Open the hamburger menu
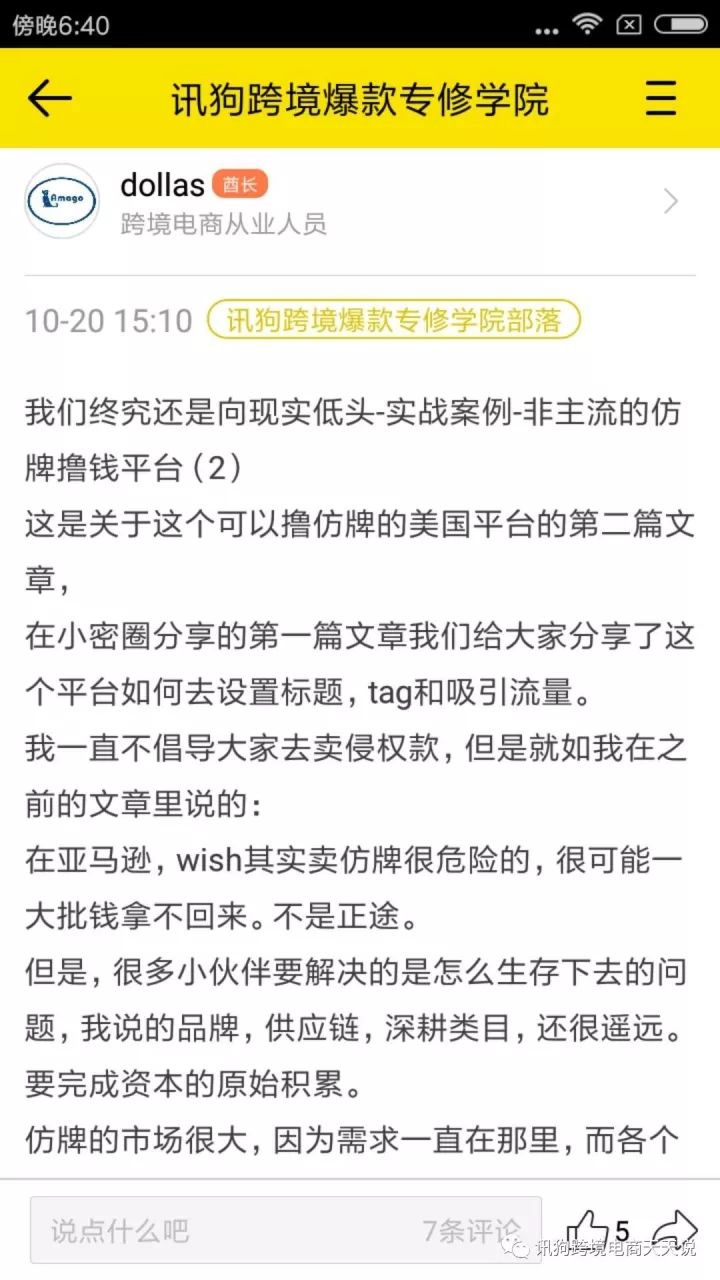The image size is (720, 1280). click(661, 99)
